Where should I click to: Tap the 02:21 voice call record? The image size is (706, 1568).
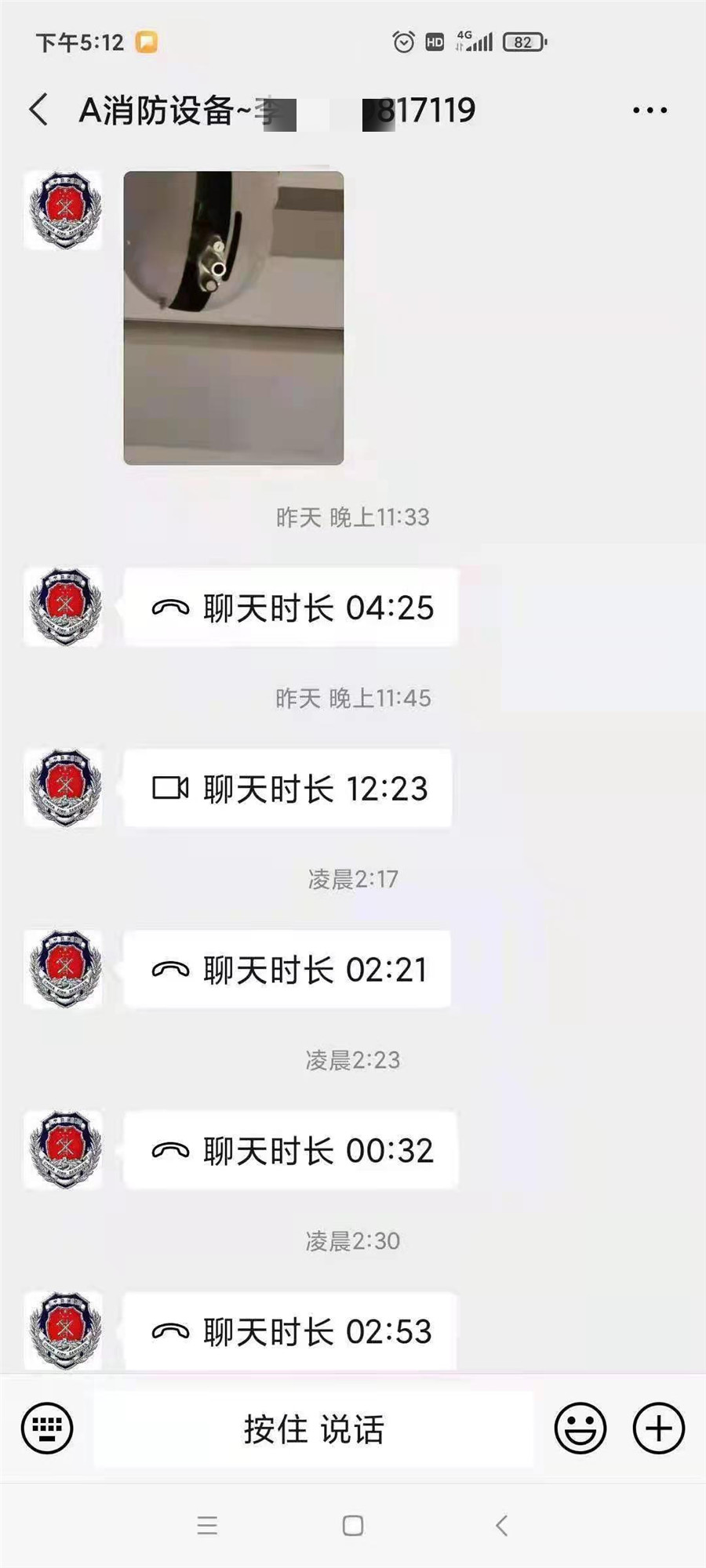pyautogui.click(x=288, y=970)
